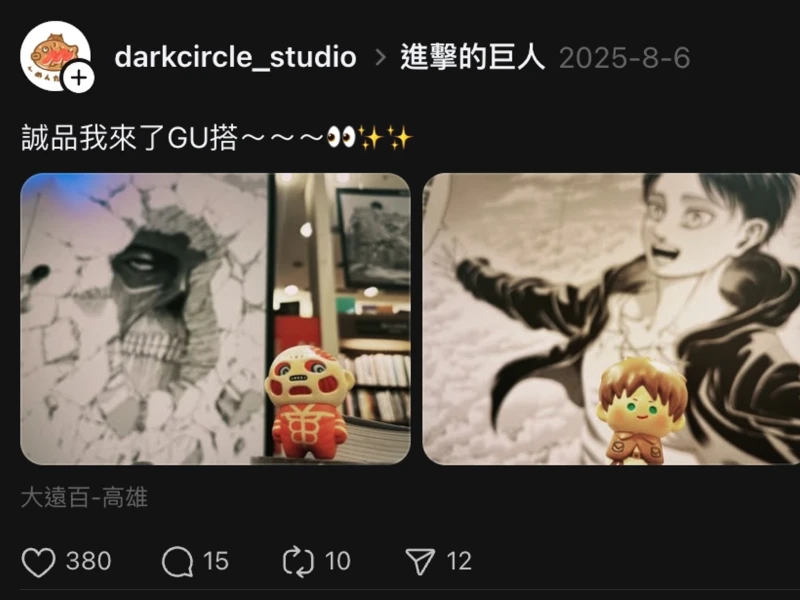Open the 大遠百-高雄 location tag
This screenshot has width=800, height=600.
point(84,497)
